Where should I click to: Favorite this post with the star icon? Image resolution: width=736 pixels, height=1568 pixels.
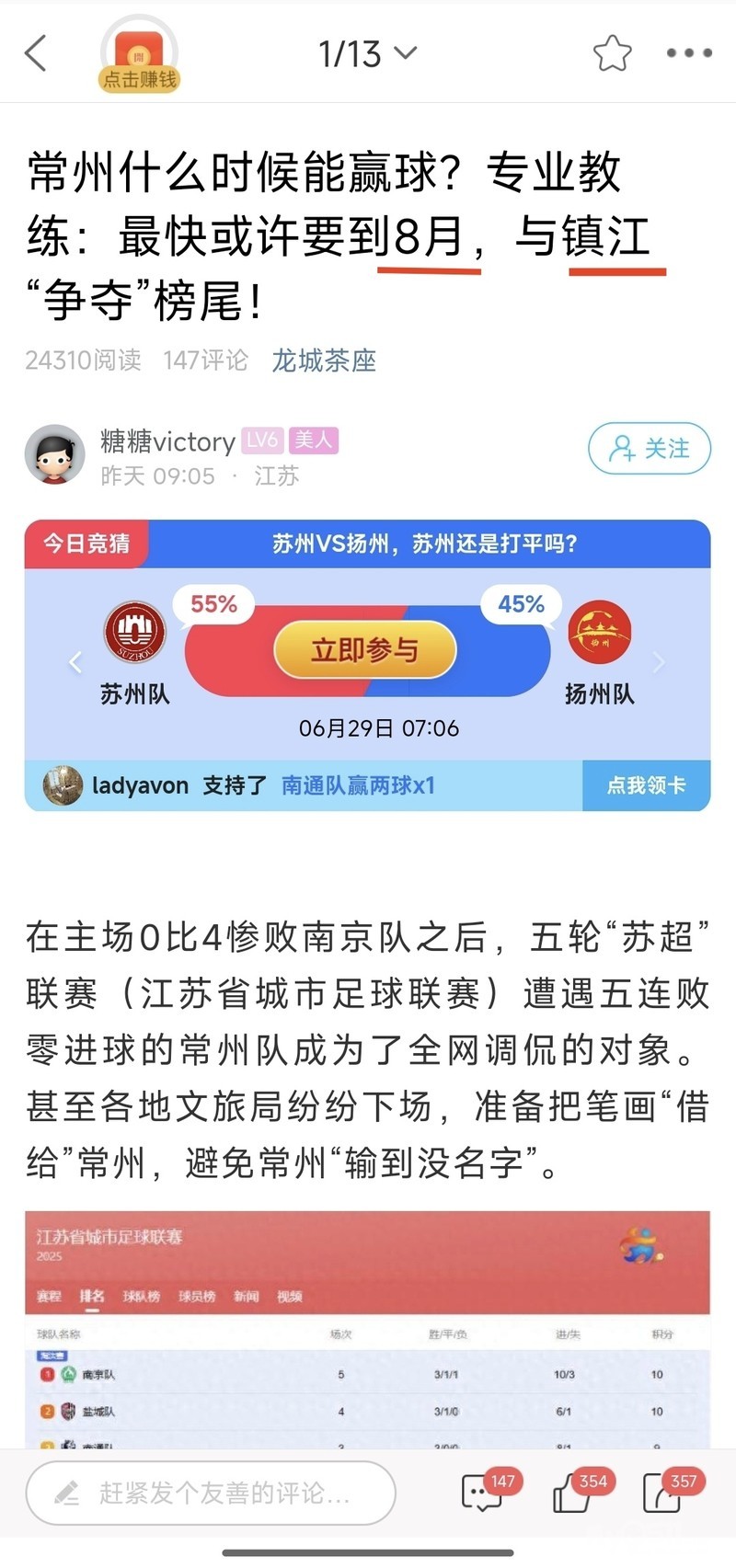point(612,53)
